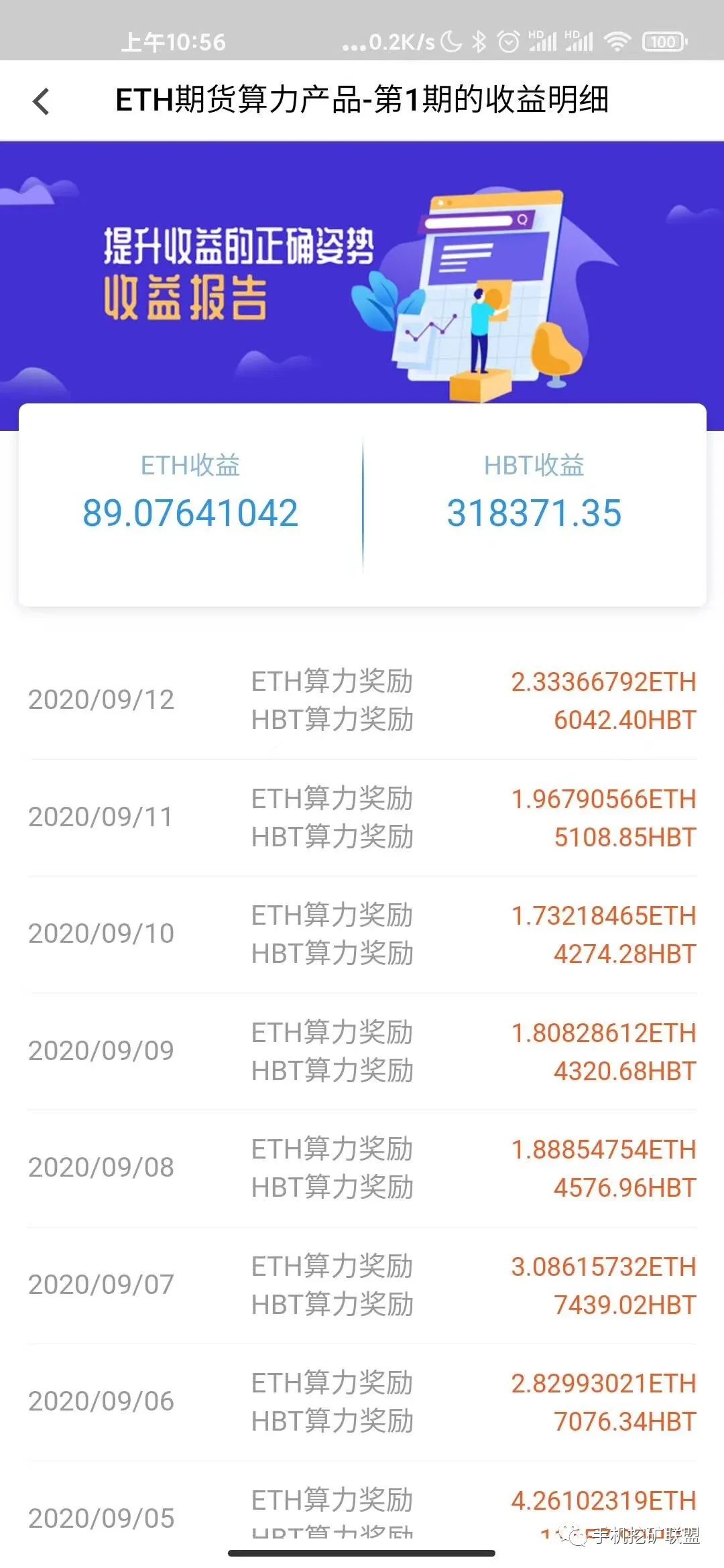Select the ETH收益 value 89.07641042
The height and width of the screenshot is (1568, 724).
click(190, 513)
